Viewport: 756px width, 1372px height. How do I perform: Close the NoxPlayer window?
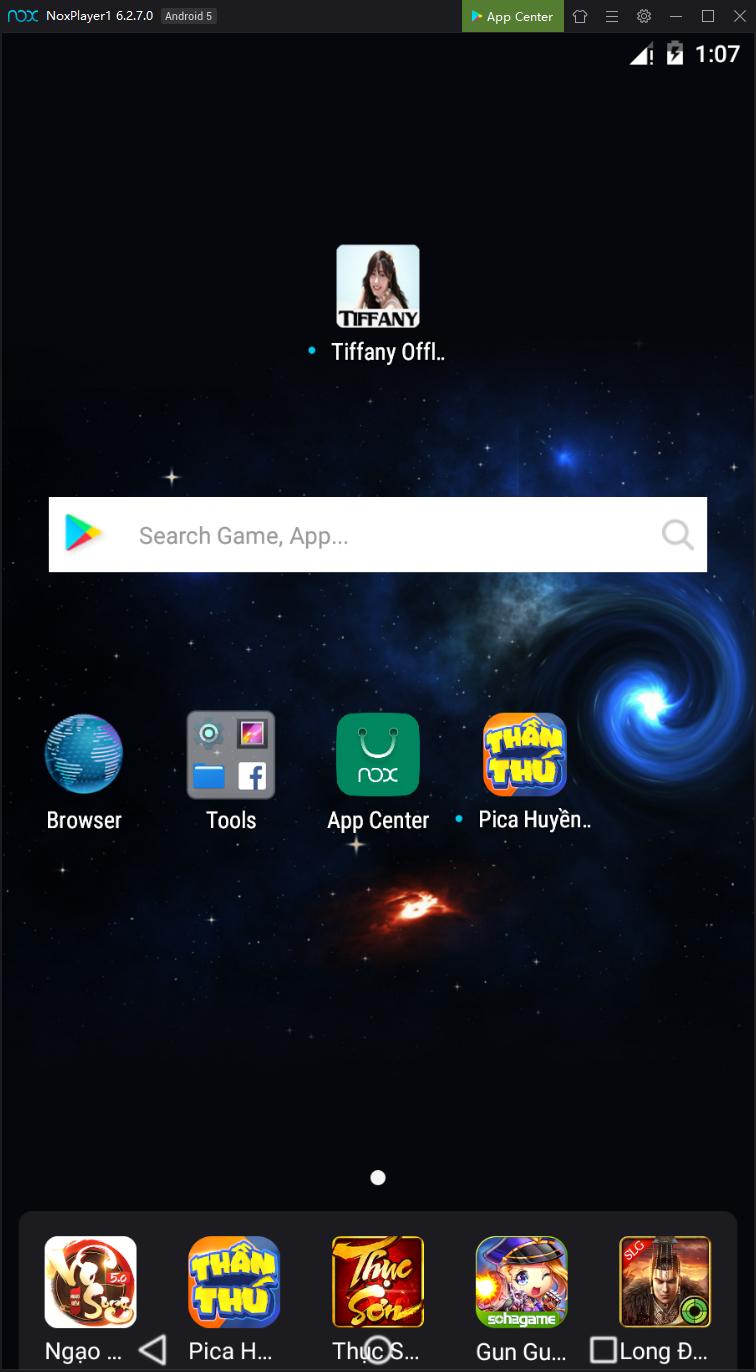[740, 16]
